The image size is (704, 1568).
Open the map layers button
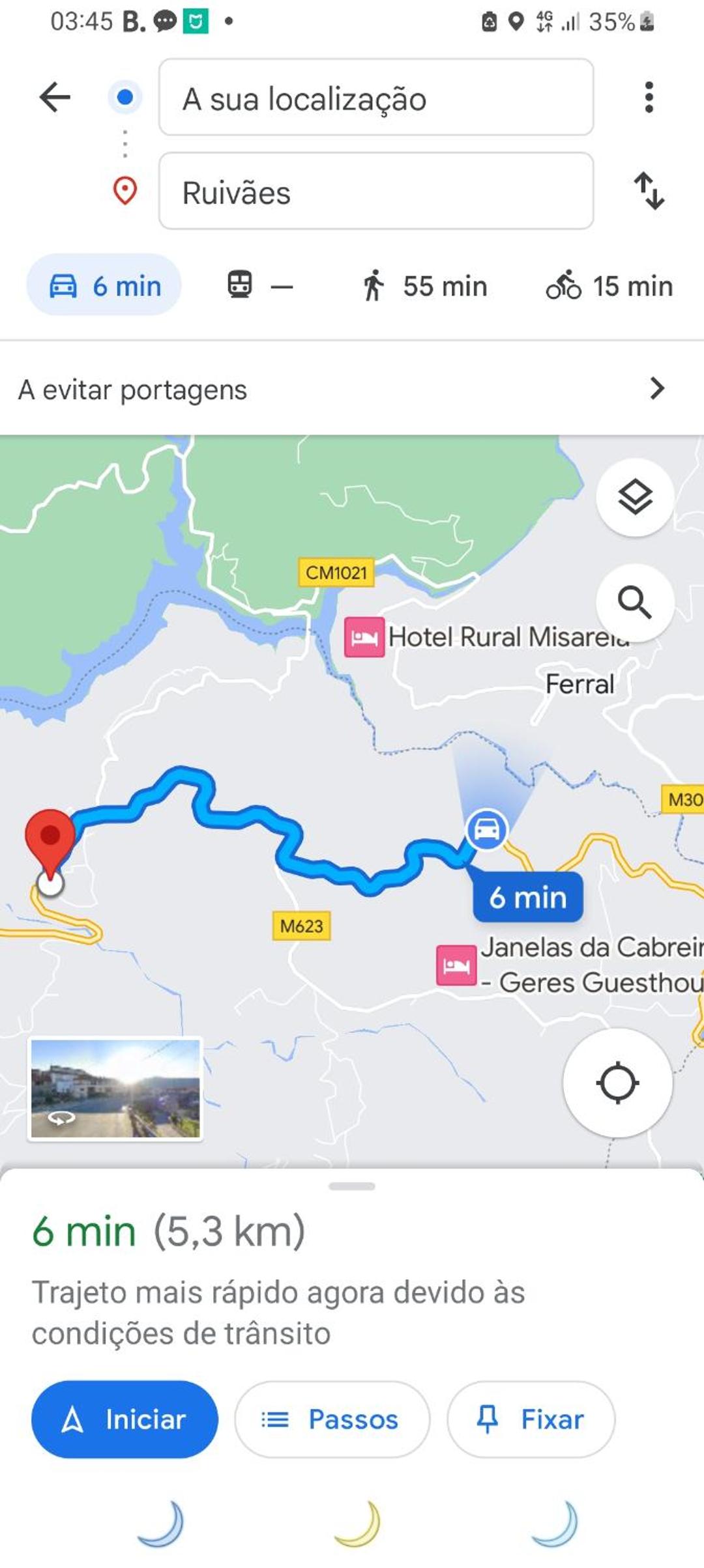[635, 498]
